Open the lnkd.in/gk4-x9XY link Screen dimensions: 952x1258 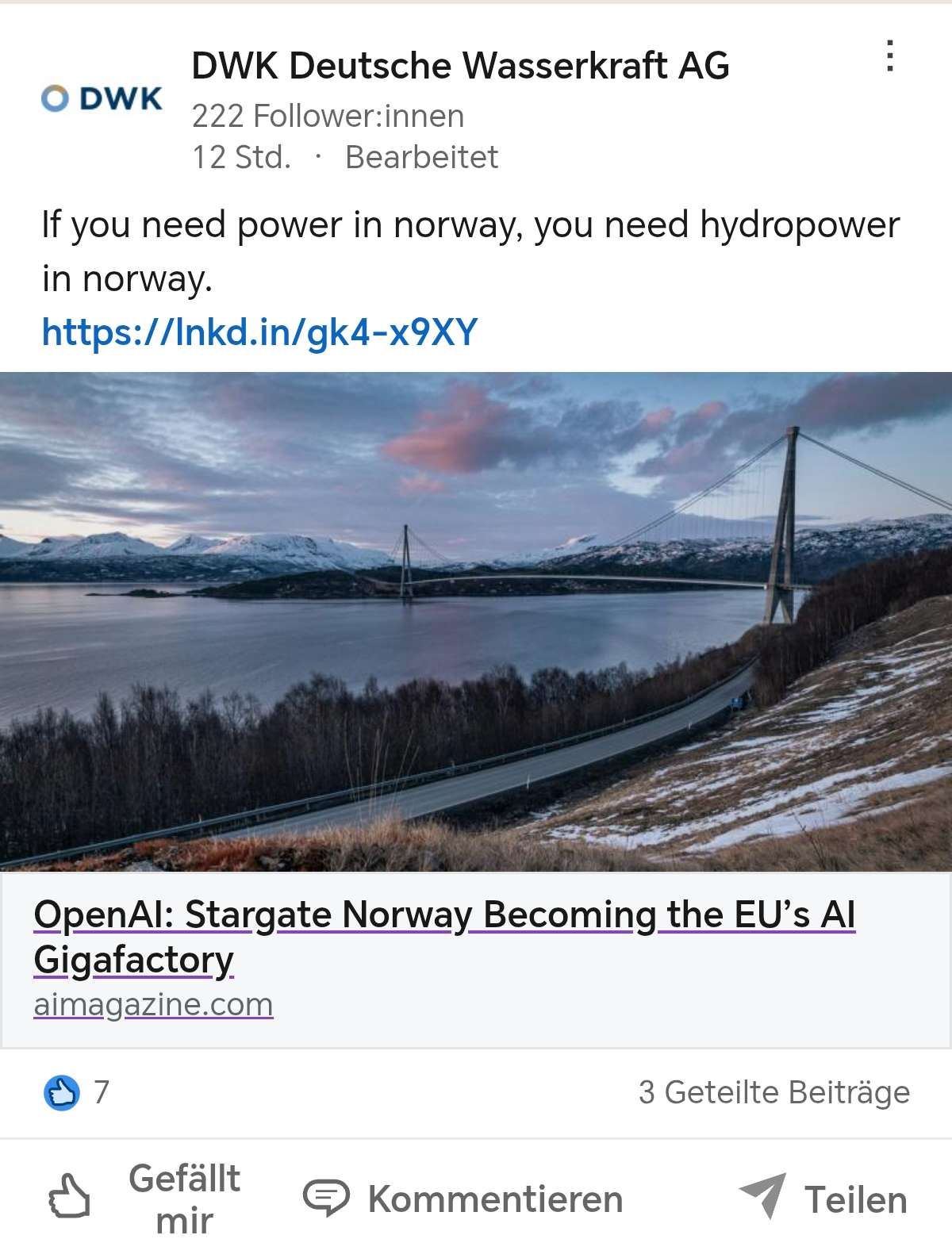259,332
